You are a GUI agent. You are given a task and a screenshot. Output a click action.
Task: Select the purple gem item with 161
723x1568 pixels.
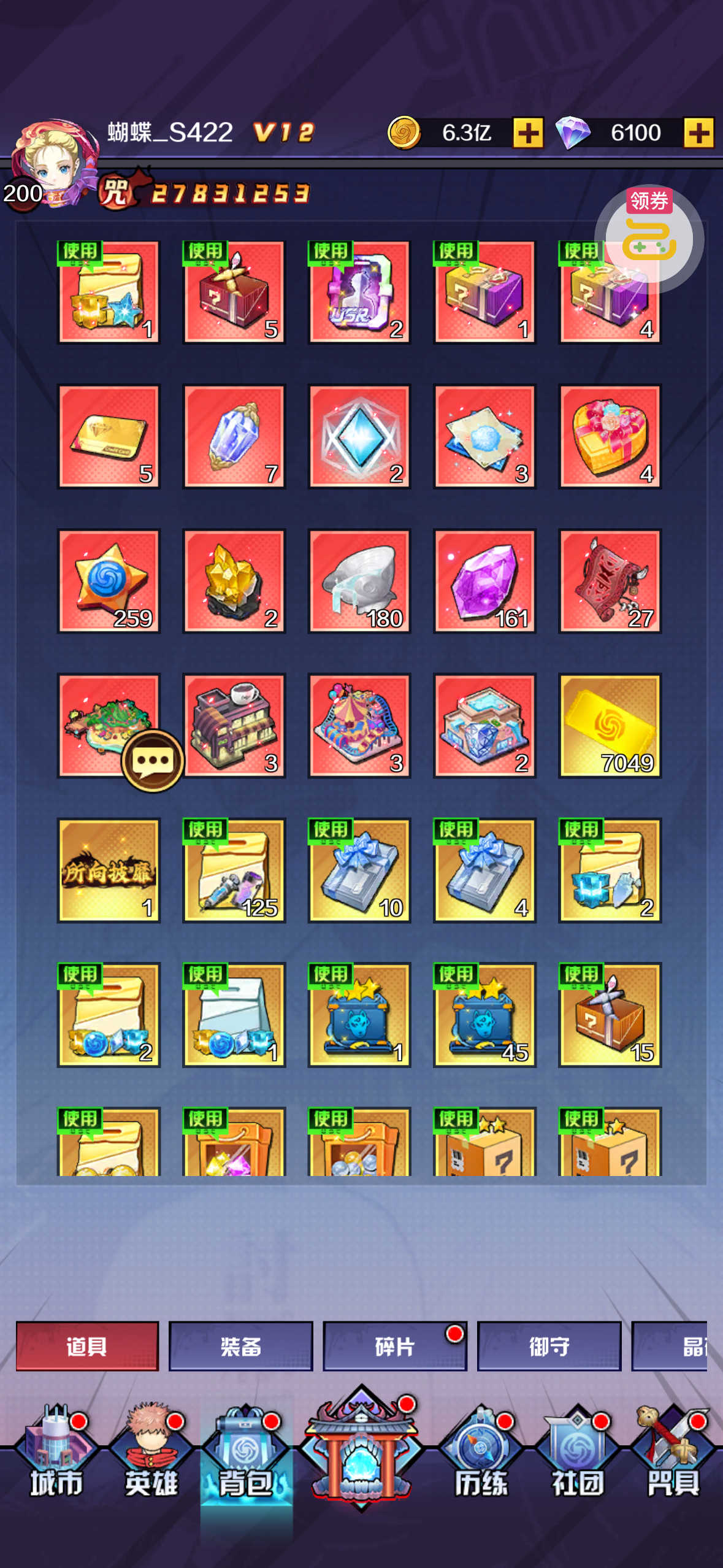coord(484,581)
